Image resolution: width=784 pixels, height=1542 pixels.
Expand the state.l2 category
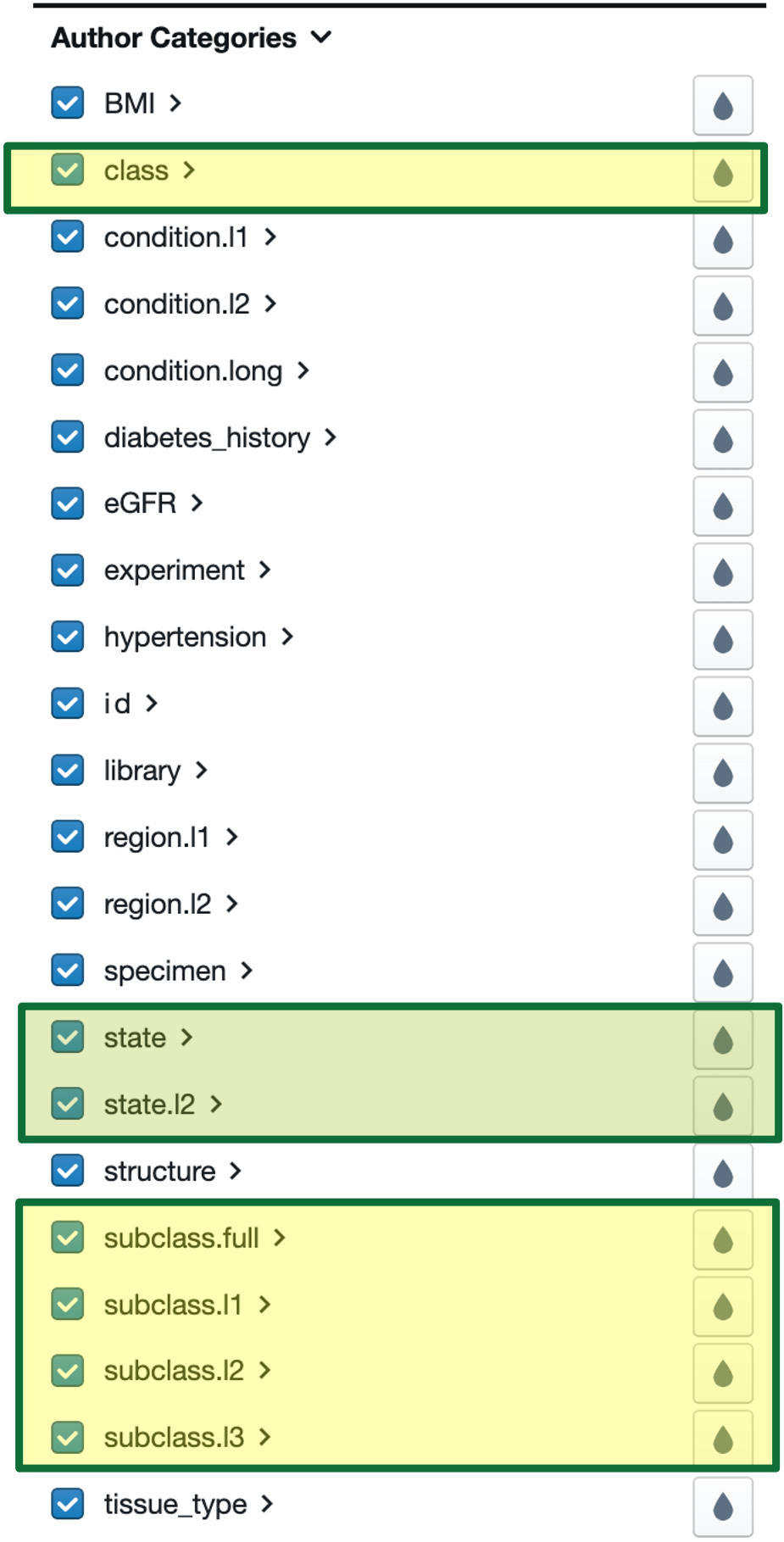click(219, 1105)
